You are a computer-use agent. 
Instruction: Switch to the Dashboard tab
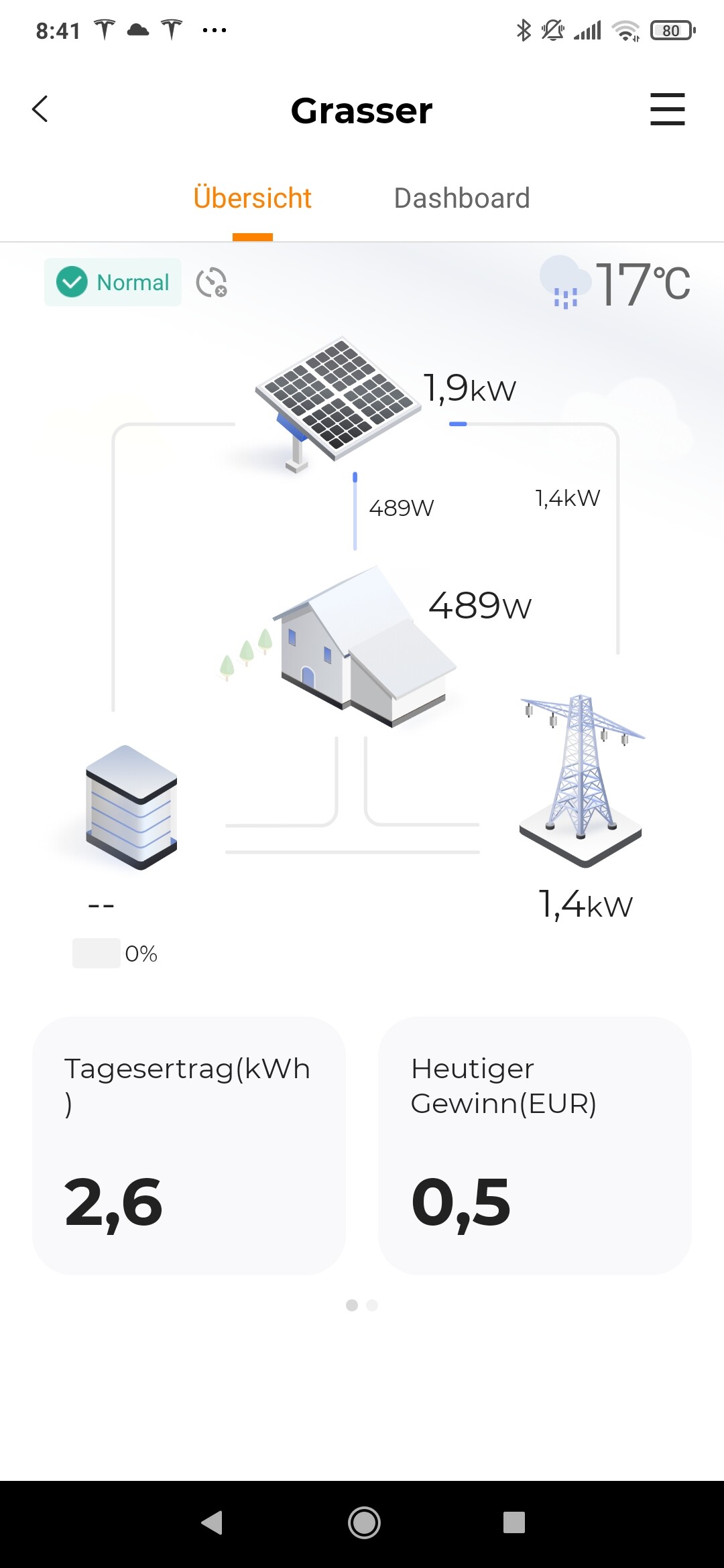coord(462,198)
